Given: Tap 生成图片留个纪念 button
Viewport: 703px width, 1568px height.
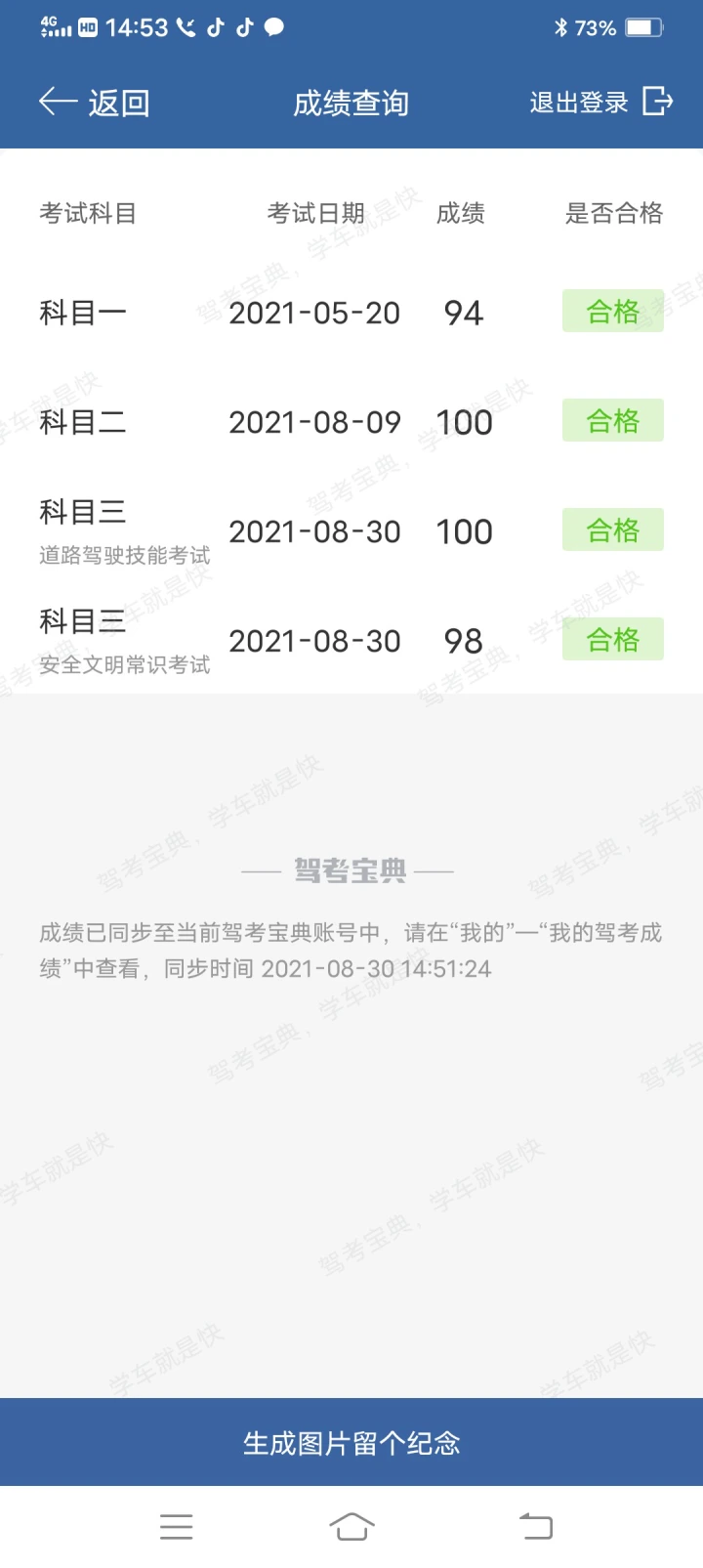Looking at the screenshot, I should pyautogui.click(x=351, y=1442).
